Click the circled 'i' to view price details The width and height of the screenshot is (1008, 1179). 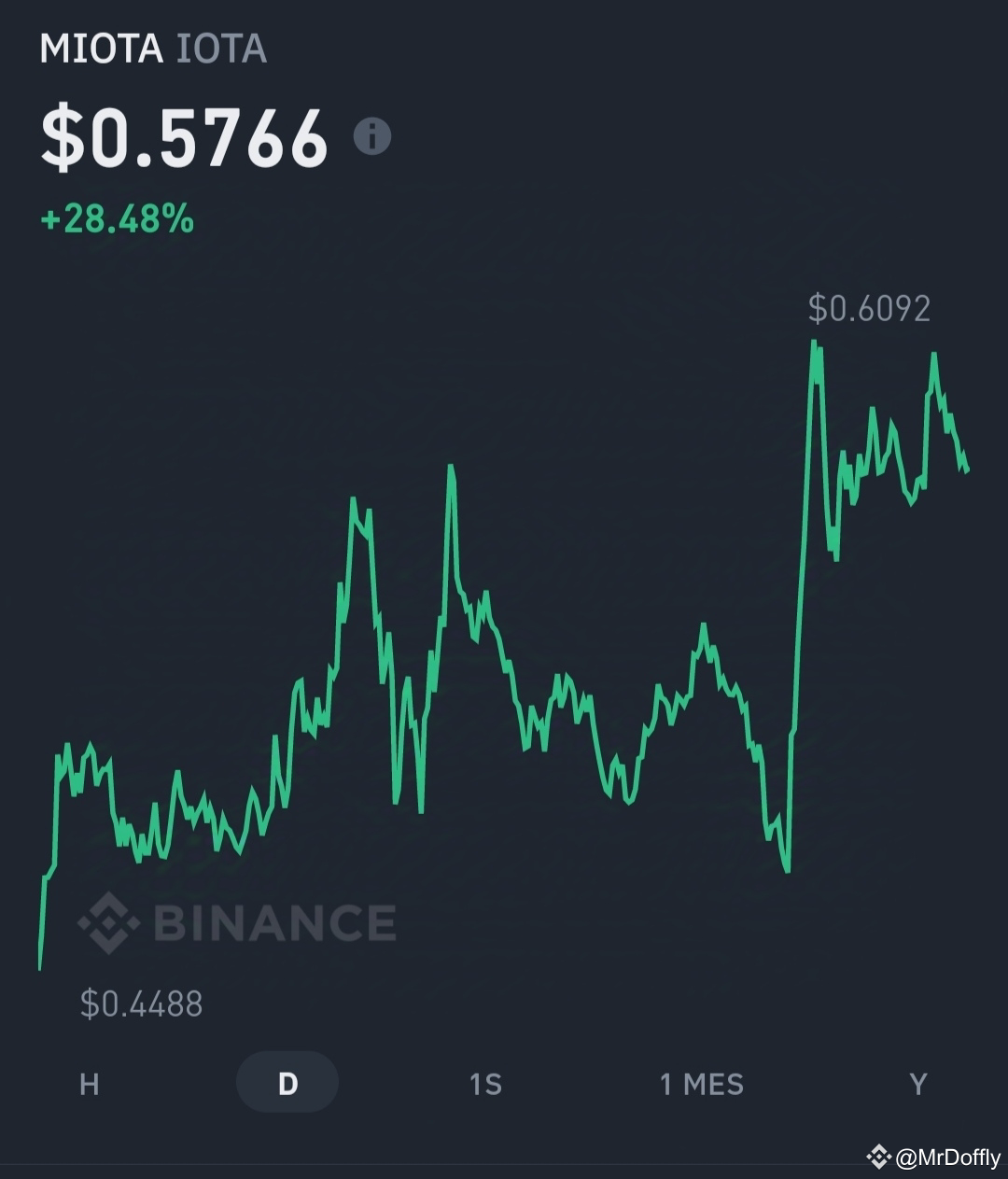click(371, 135)
